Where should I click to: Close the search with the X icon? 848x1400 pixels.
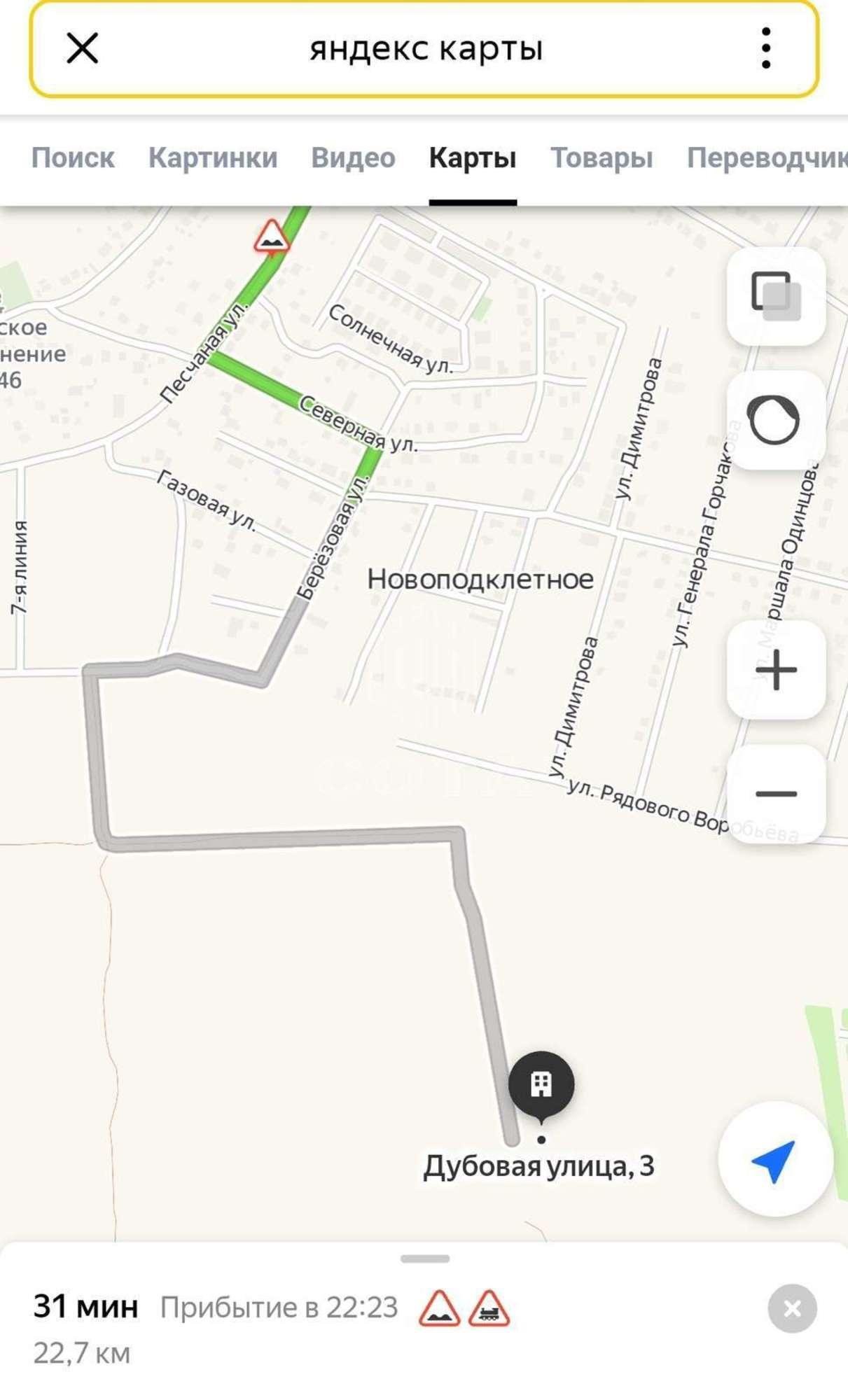click(x=82, y=48)
